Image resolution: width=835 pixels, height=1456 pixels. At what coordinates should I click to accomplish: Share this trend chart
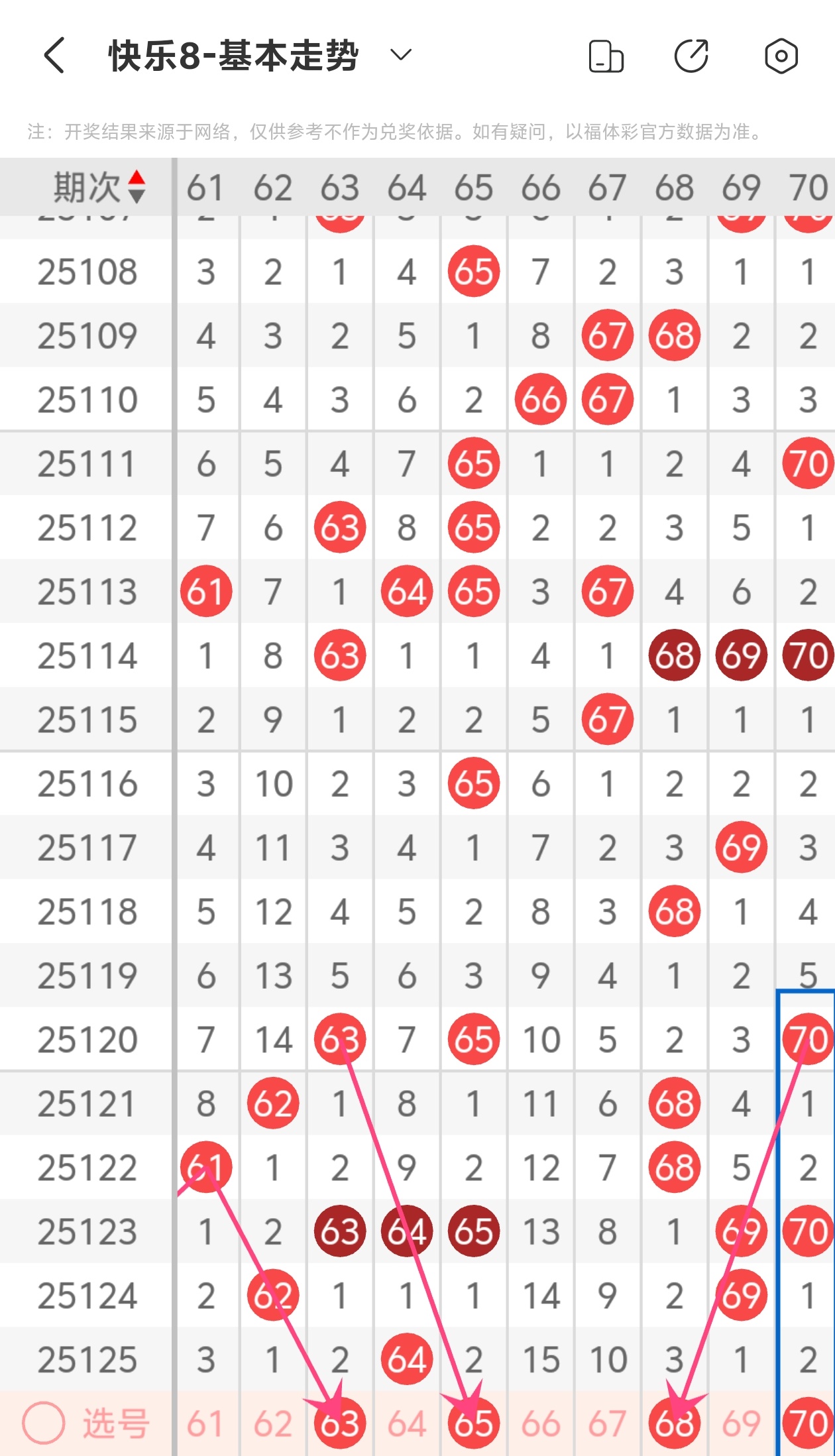click(691, 56)
